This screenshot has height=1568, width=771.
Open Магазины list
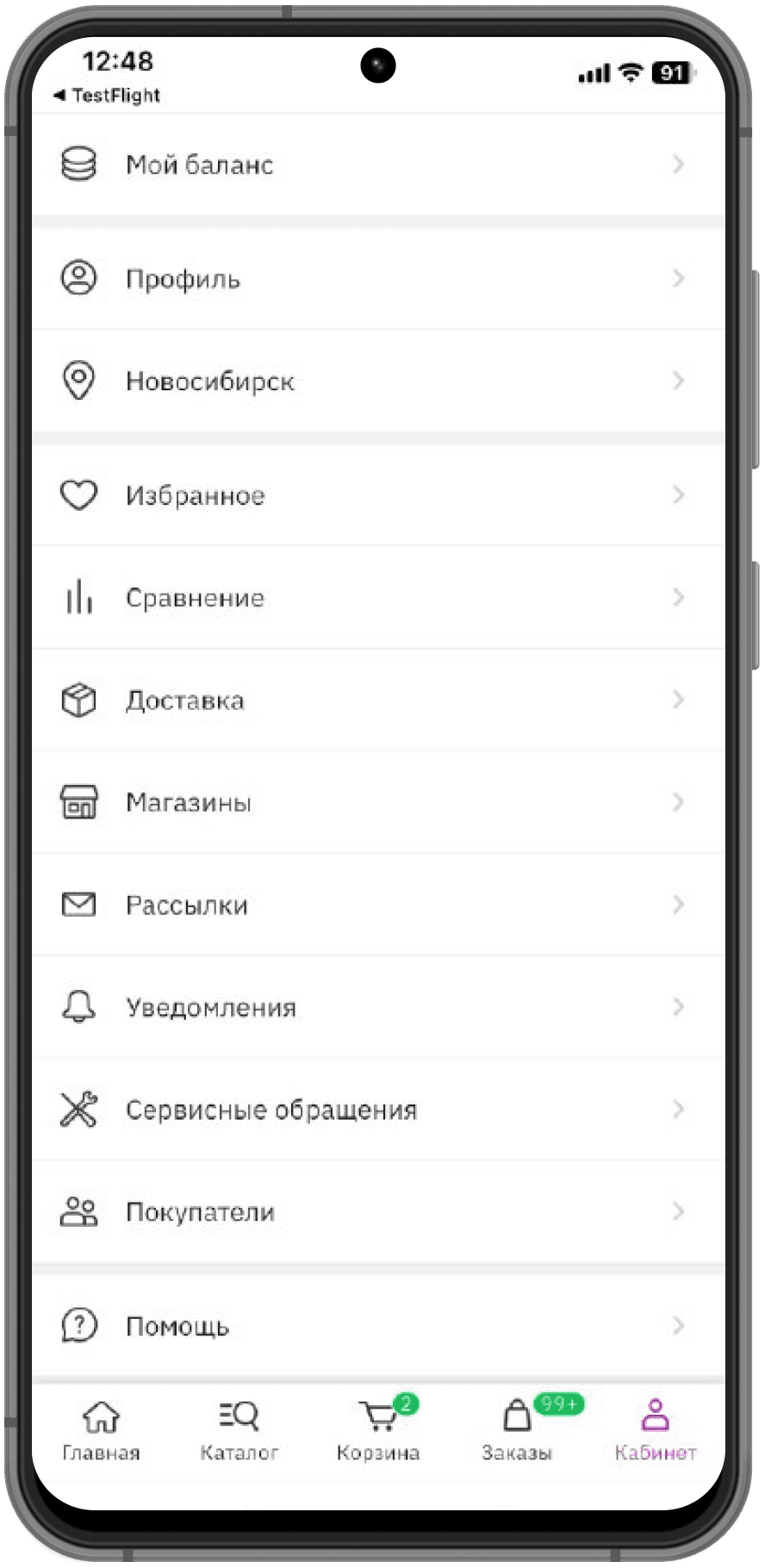tap(377, 802)
